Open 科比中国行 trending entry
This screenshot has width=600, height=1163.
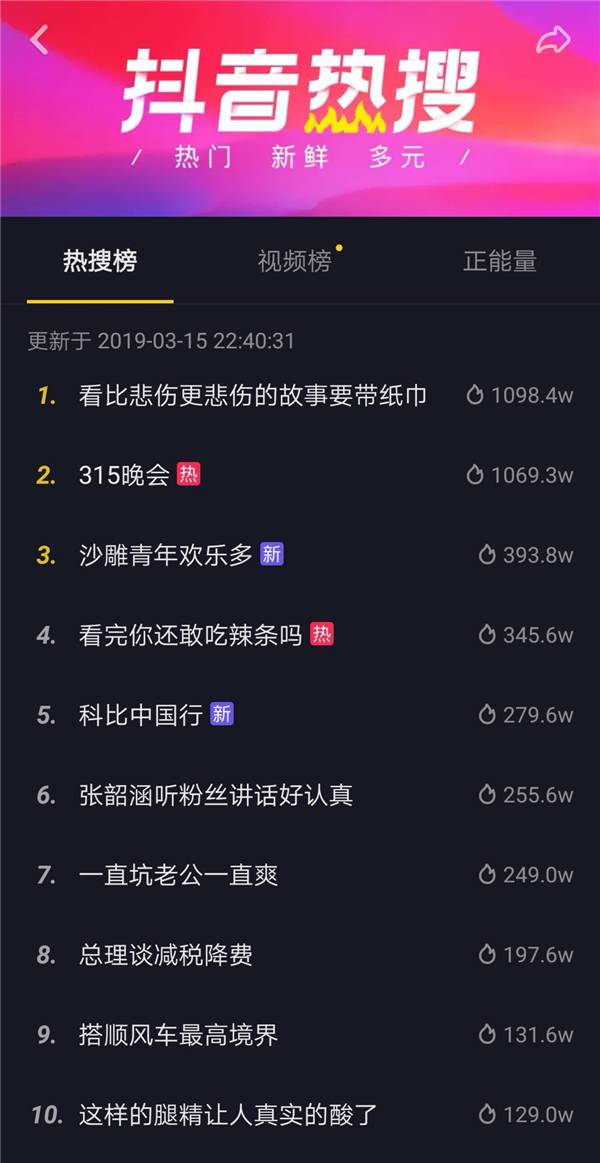[141, 715]
